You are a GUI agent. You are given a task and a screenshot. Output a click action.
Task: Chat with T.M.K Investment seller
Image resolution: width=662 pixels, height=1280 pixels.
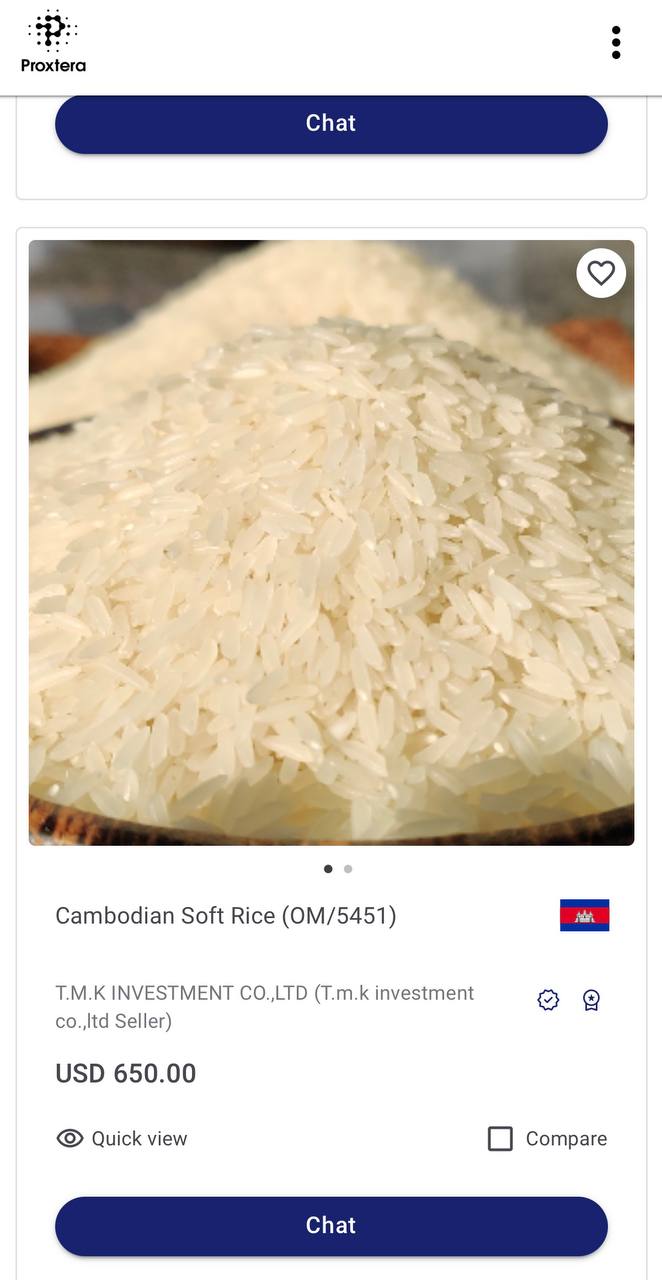click(331, 1225)
